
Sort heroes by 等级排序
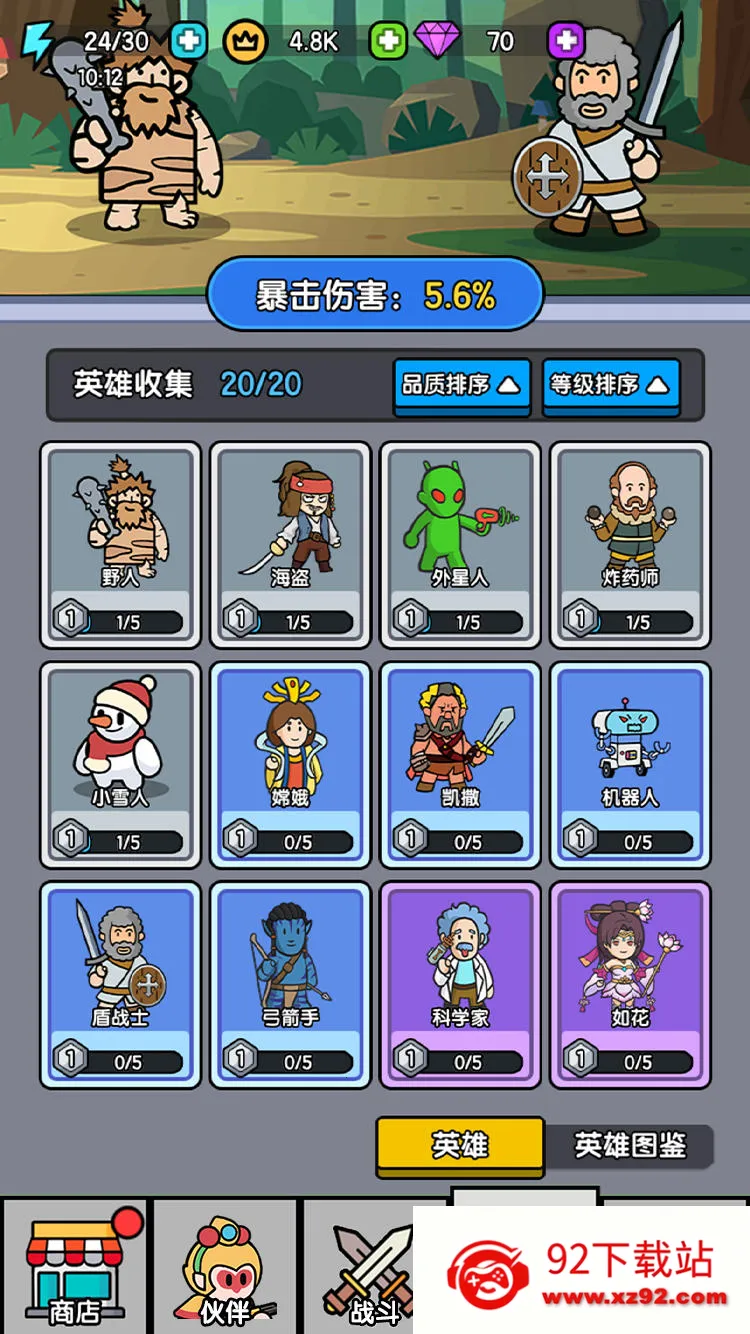(x=610, y=384)
